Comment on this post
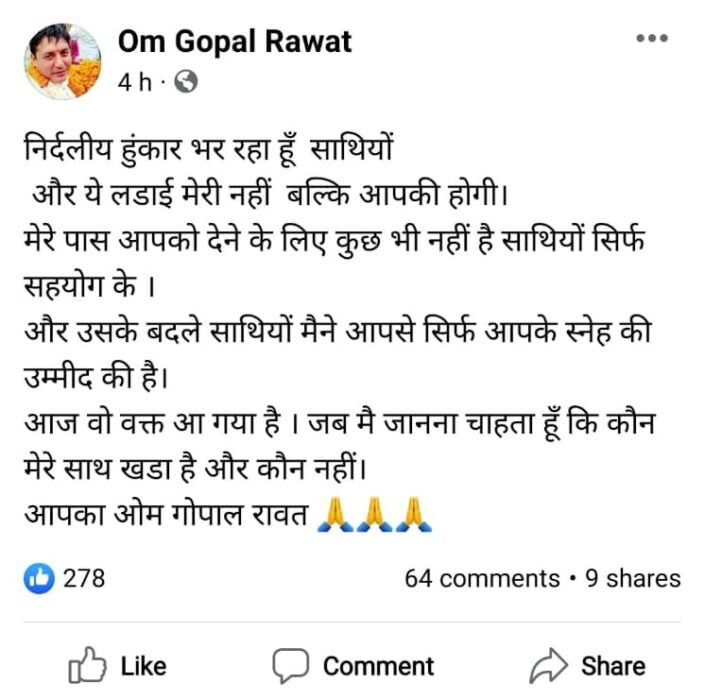The height and width of the screenshot is (700, 705). click(x=353, y=666)
